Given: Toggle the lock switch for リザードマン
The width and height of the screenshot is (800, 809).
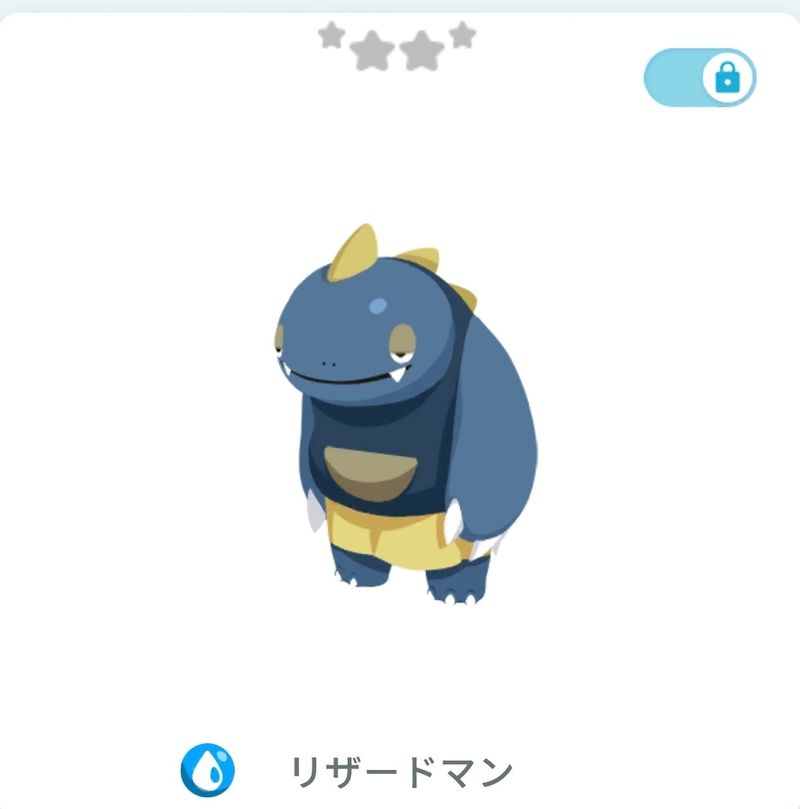Looking at the screenshot, I should (700, 78).
